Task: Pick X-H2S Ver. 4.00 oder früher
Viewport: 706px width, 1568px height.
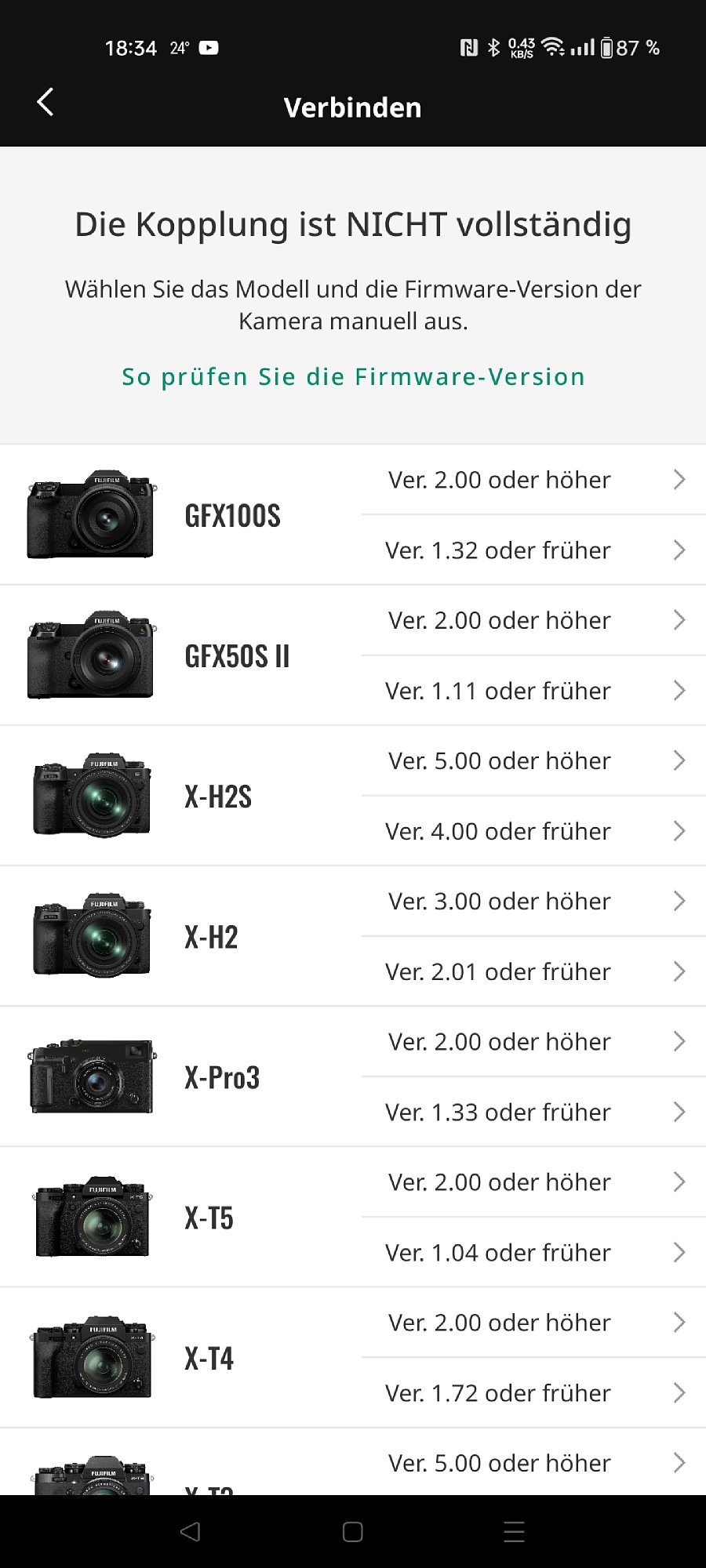Action: 533,831
